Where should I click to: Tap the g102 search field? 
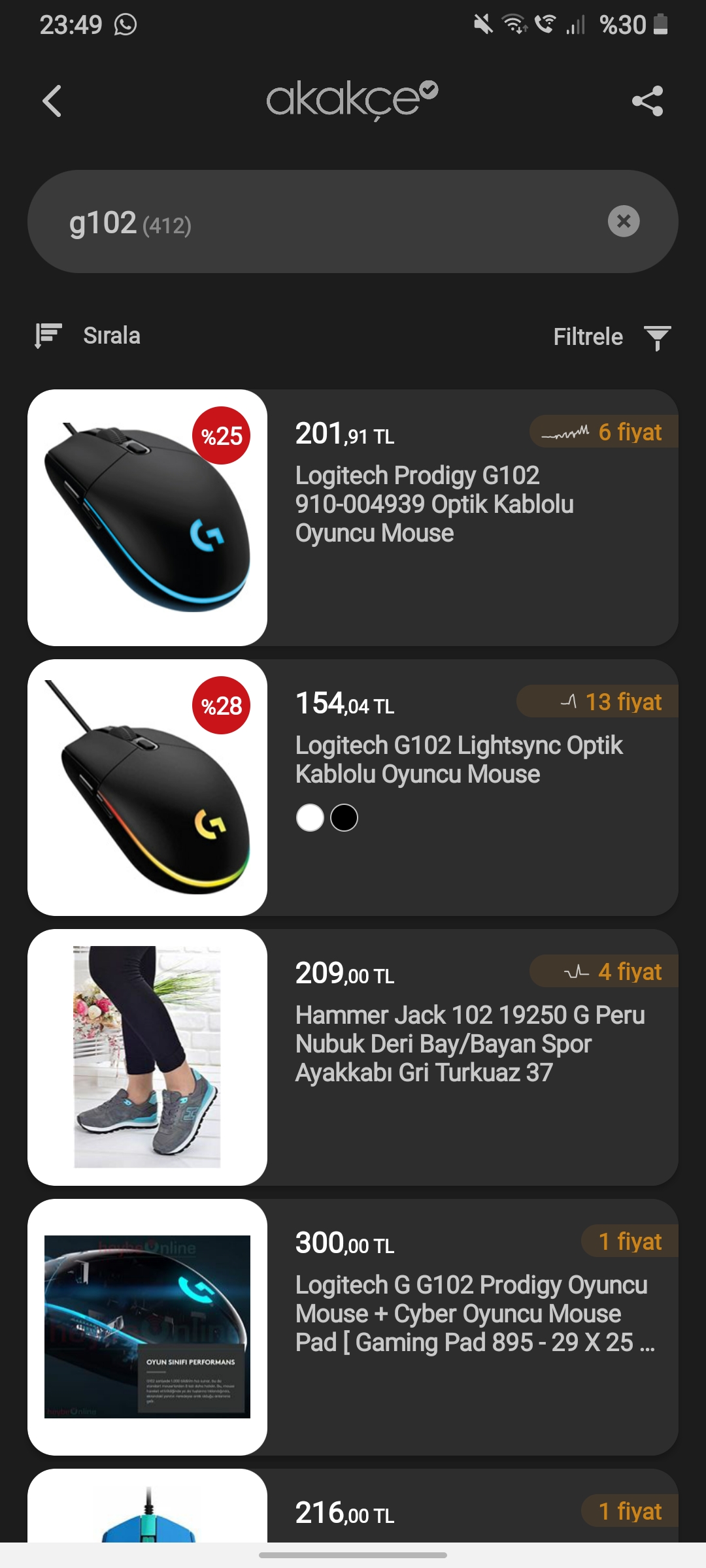point(327,222)
